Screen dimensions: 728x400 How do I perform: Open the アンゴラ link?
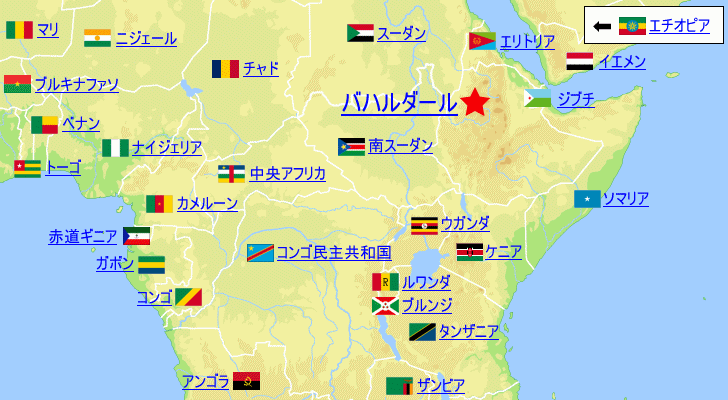(x=206, y=380)
